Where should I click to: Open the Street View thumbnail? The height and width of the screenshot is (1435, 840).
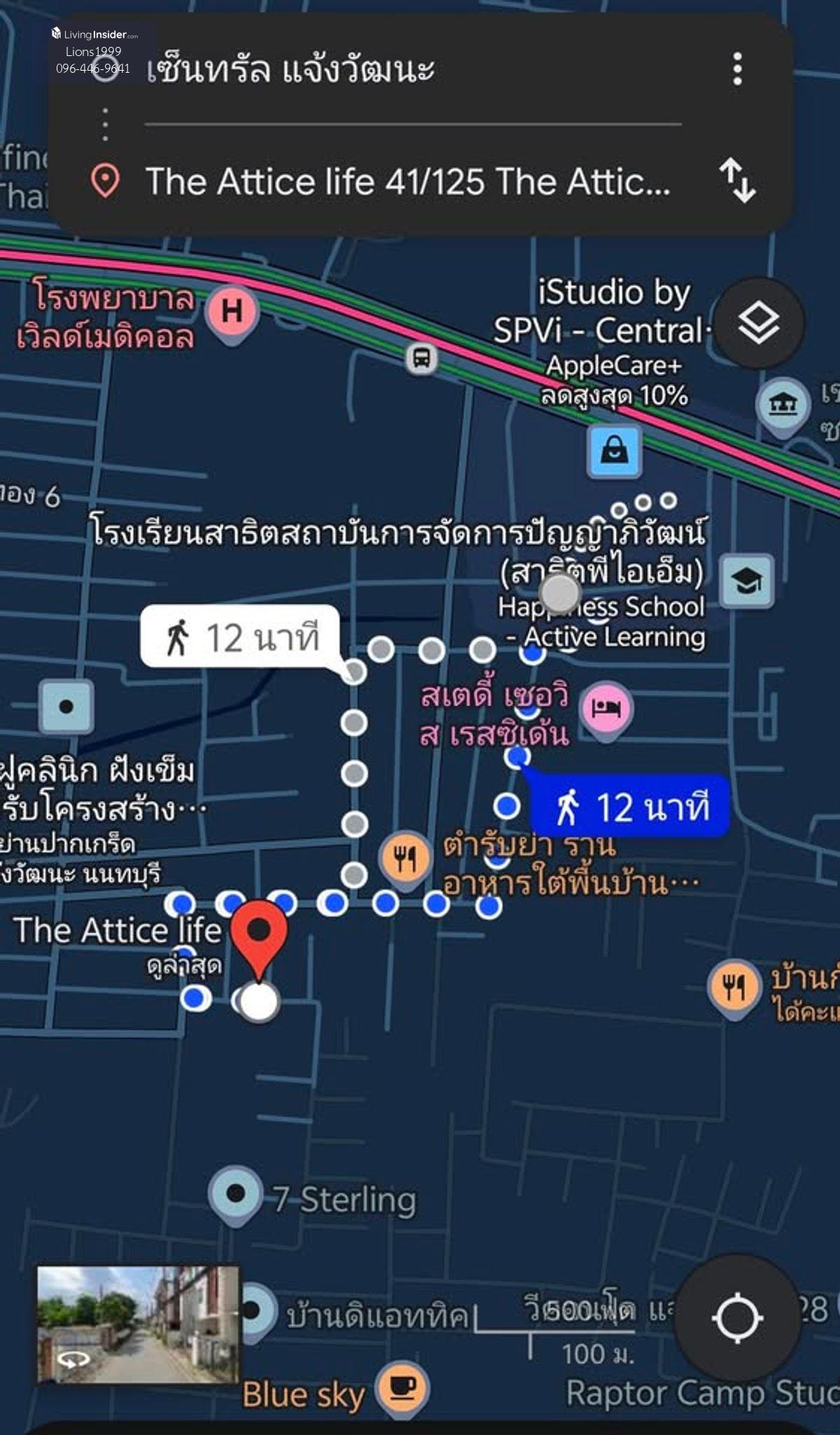pyautogui.click(x=138, y=1324)
